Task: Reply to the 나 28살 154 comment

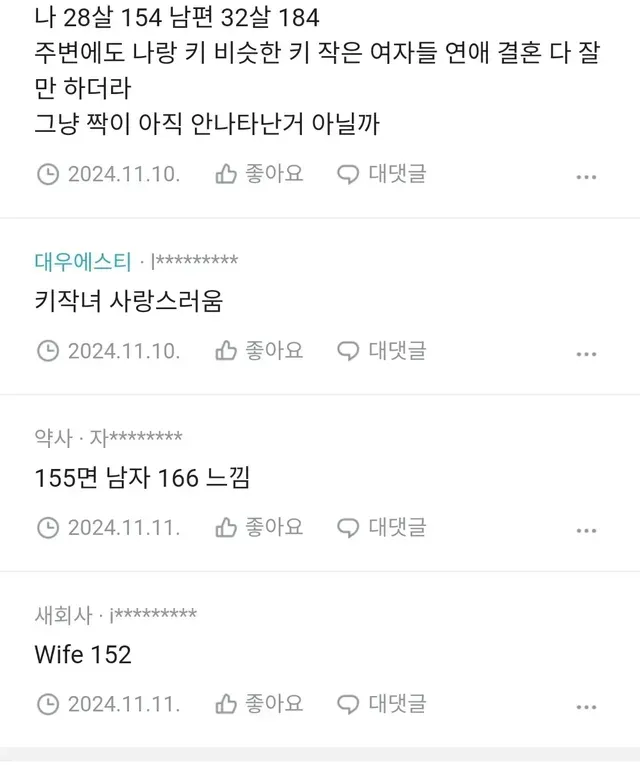Action: (x=381, y=174)
